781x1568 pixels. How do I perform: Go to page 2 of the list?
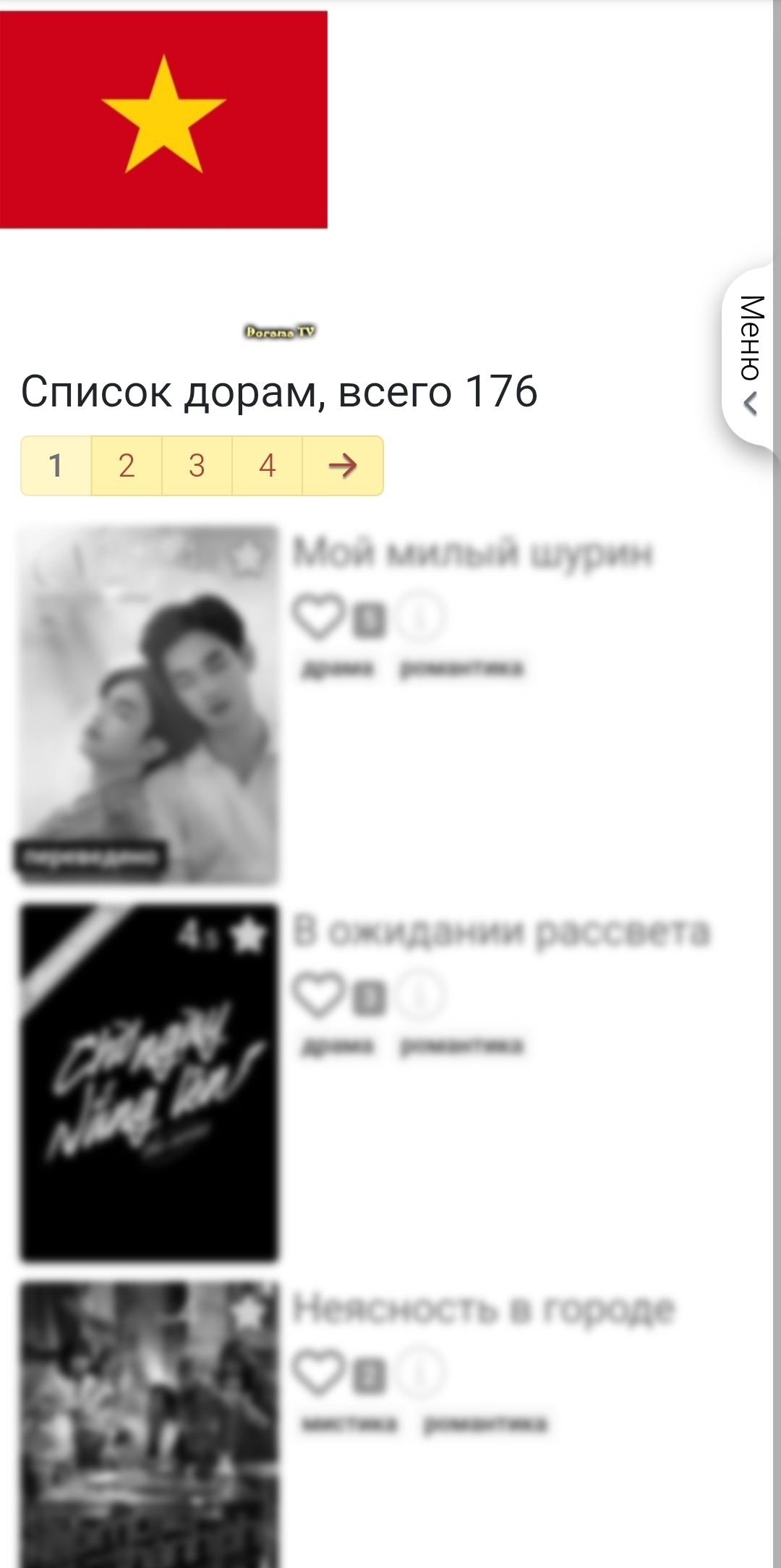[127, 466]
